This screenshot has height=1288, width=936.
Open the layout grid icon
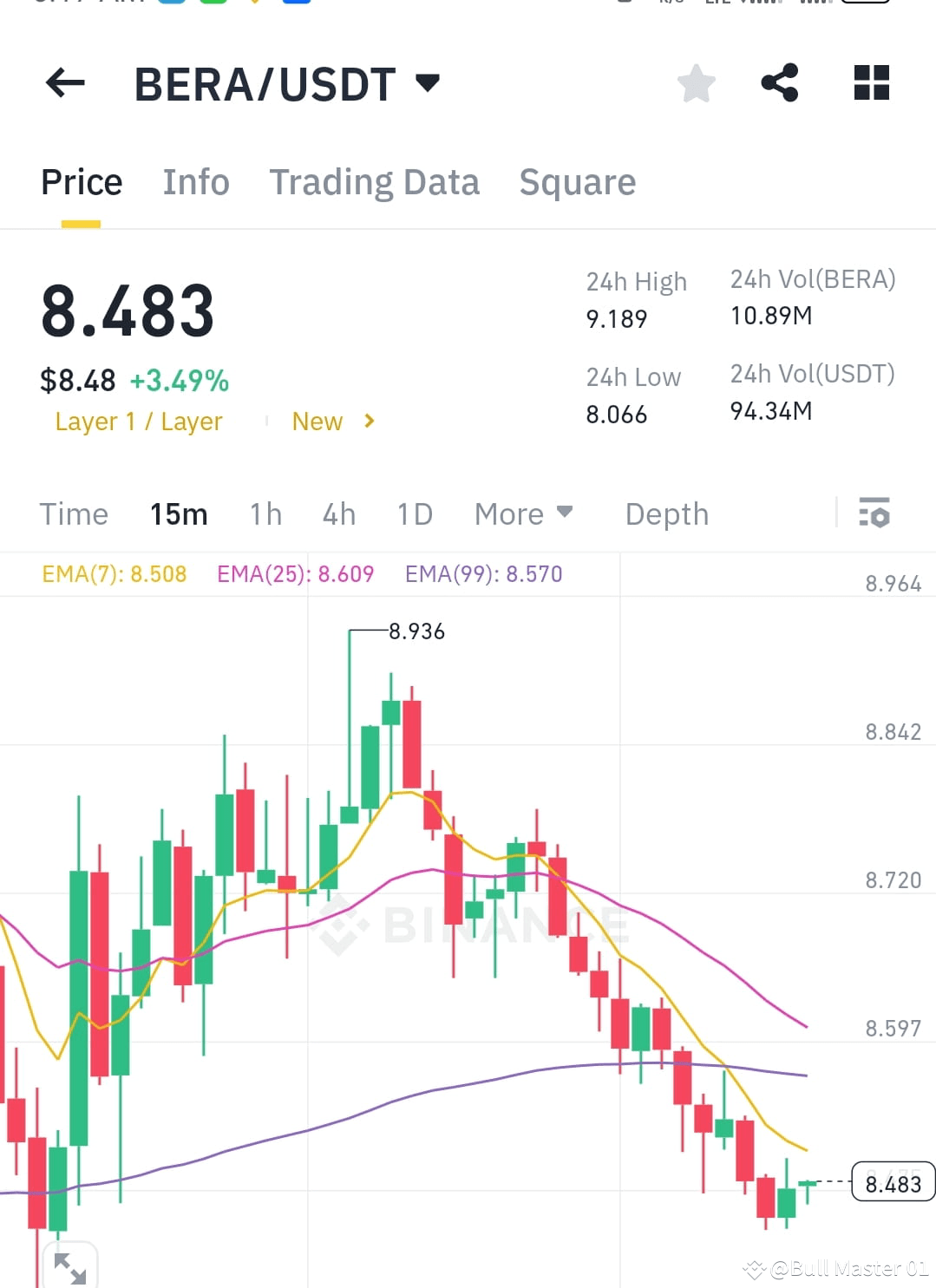[870, 83]
